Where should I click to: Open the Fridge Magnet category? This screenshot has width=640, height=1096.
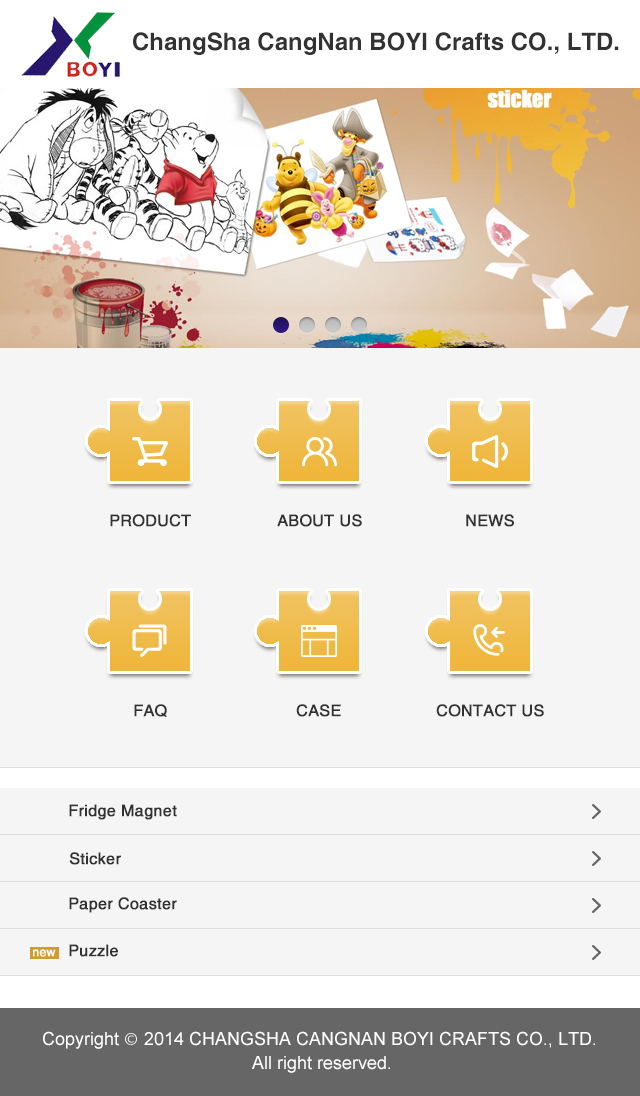(x=320, y=811)
